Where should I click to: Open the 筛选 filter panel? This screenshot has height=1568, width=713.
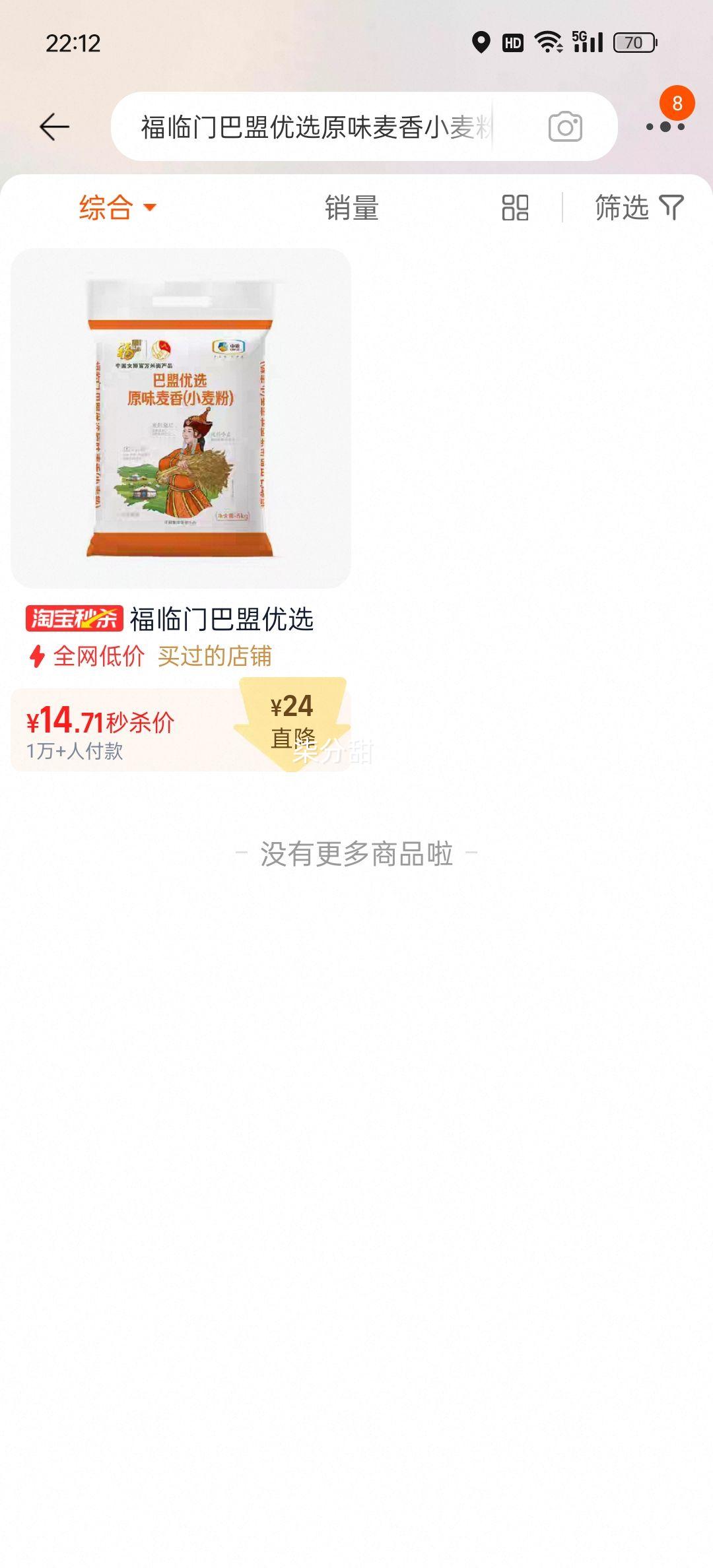coord(638,207)
